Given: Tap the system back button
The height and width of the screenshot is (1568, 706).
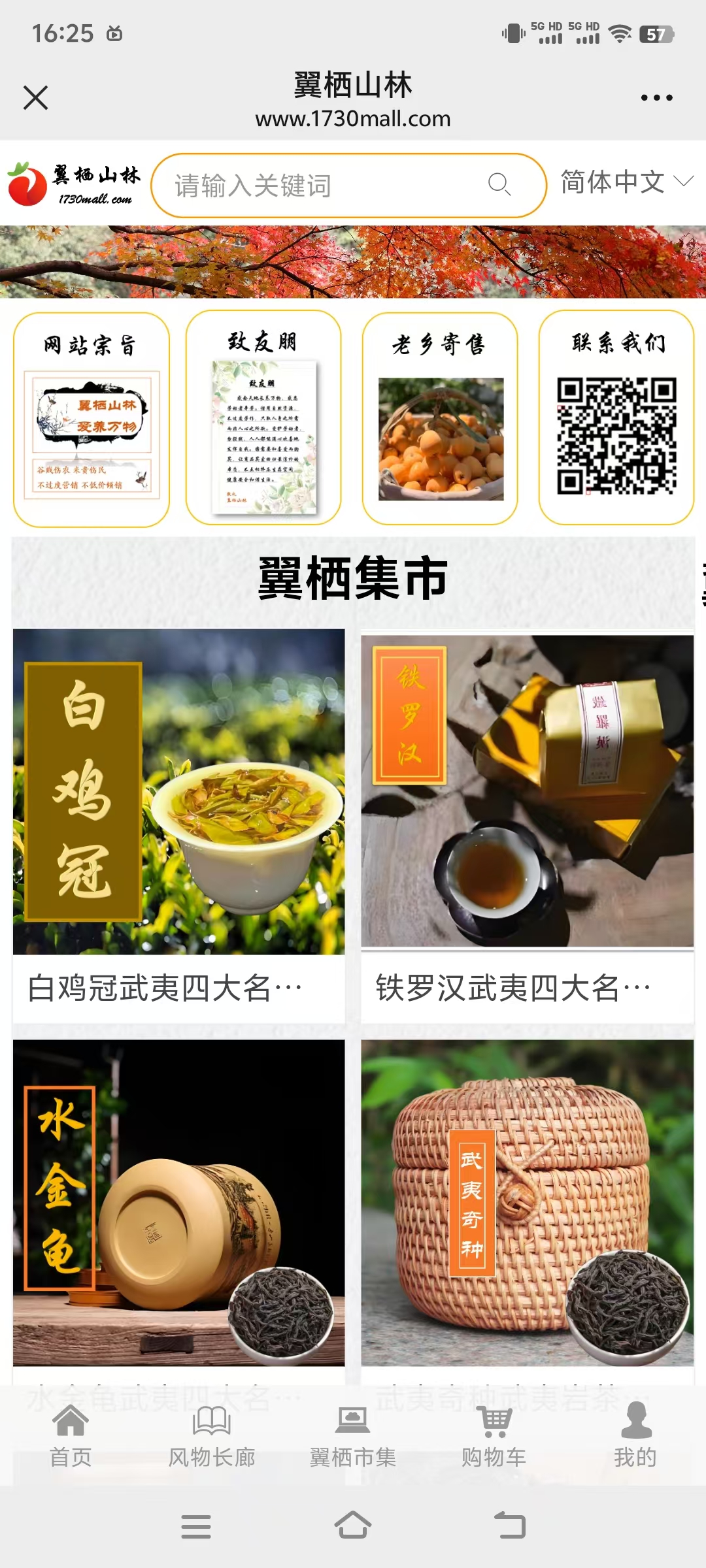Looking at the screenshot, I should (510, 1526).
